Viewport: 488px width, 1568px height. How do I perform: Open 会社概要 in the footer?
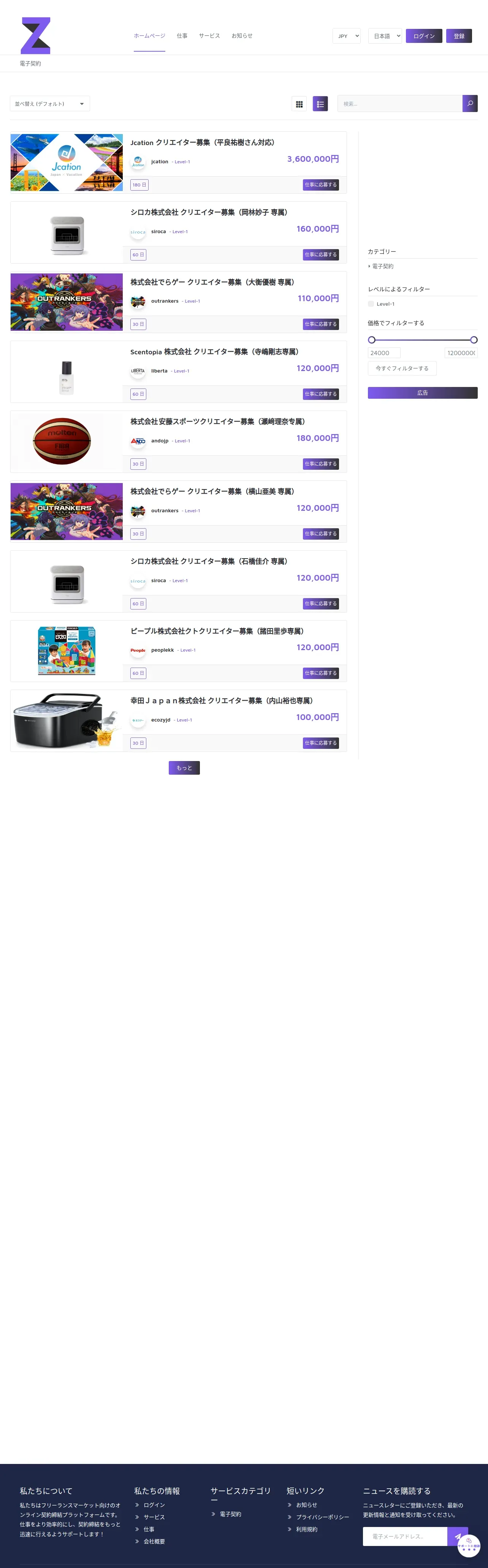(x=154, y=1541)
